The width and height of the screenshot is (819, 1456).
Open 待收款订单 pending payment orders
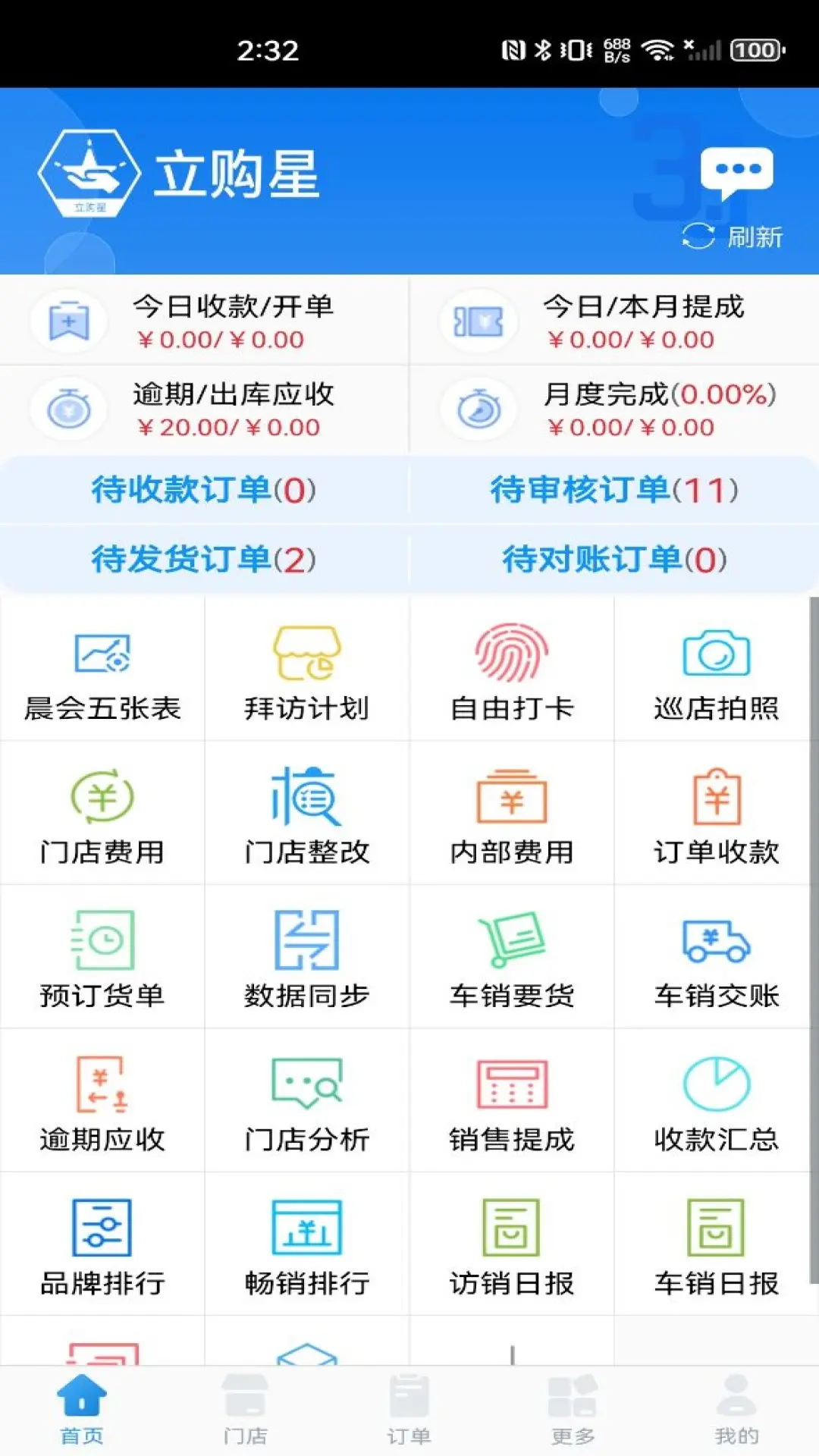coord(203,490)
